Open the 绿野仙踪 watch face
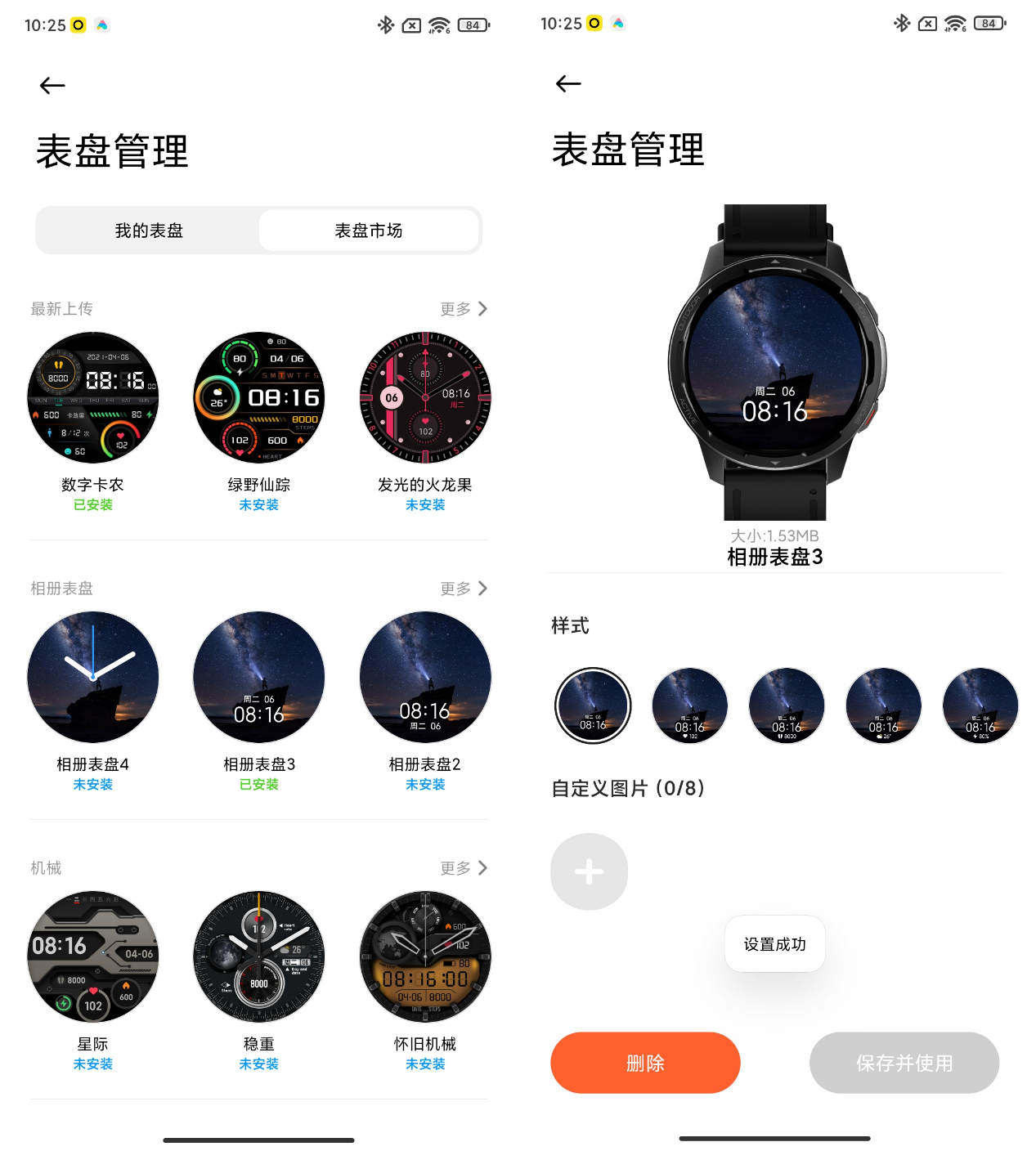The height and width of the screenshot is (1151, 1036). point(259,398)
